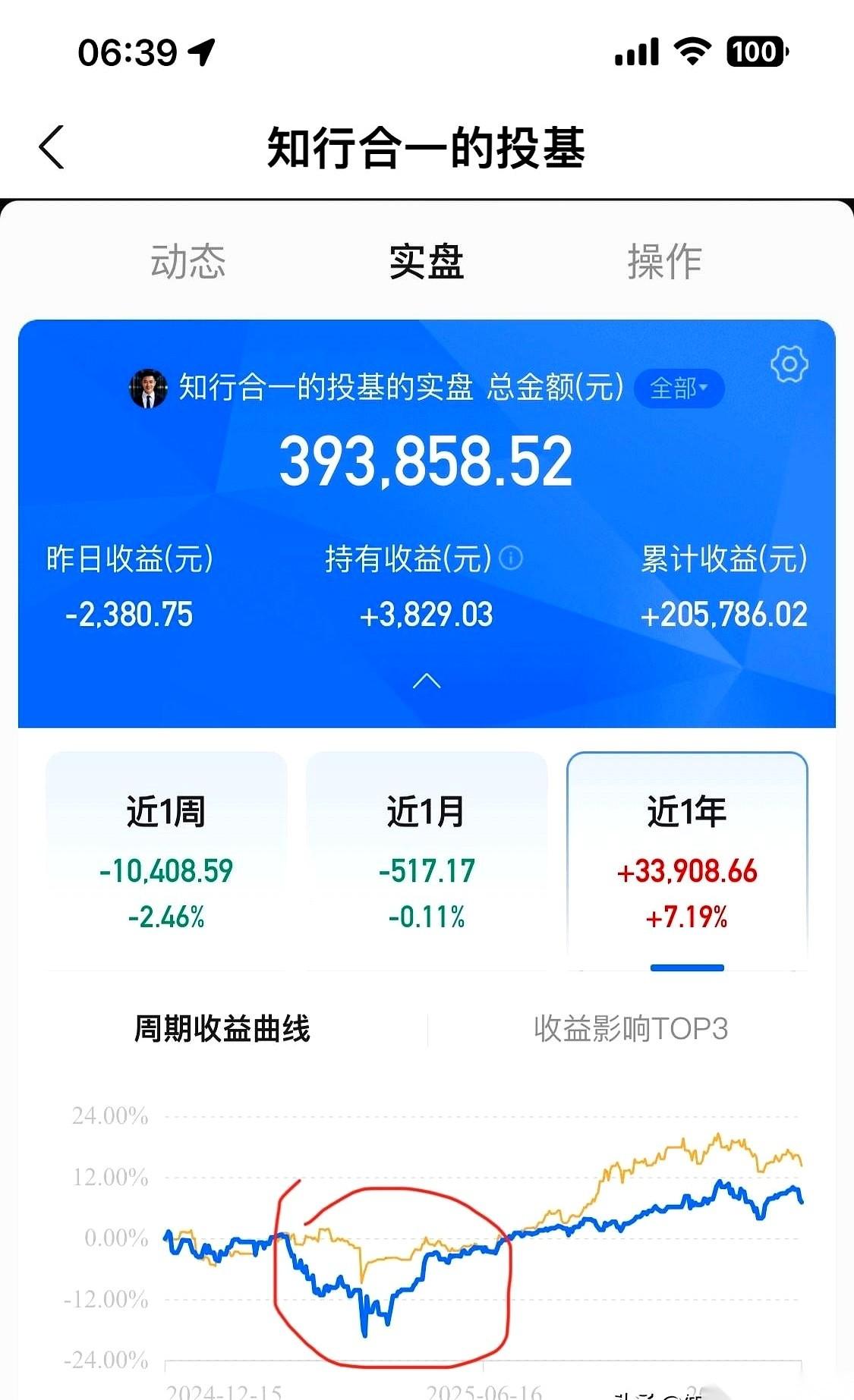The width and height of the screenshot is (854, 1400).
Task: Click the blue indicator bar under 近1年
Action: click(x=687, y=967)
